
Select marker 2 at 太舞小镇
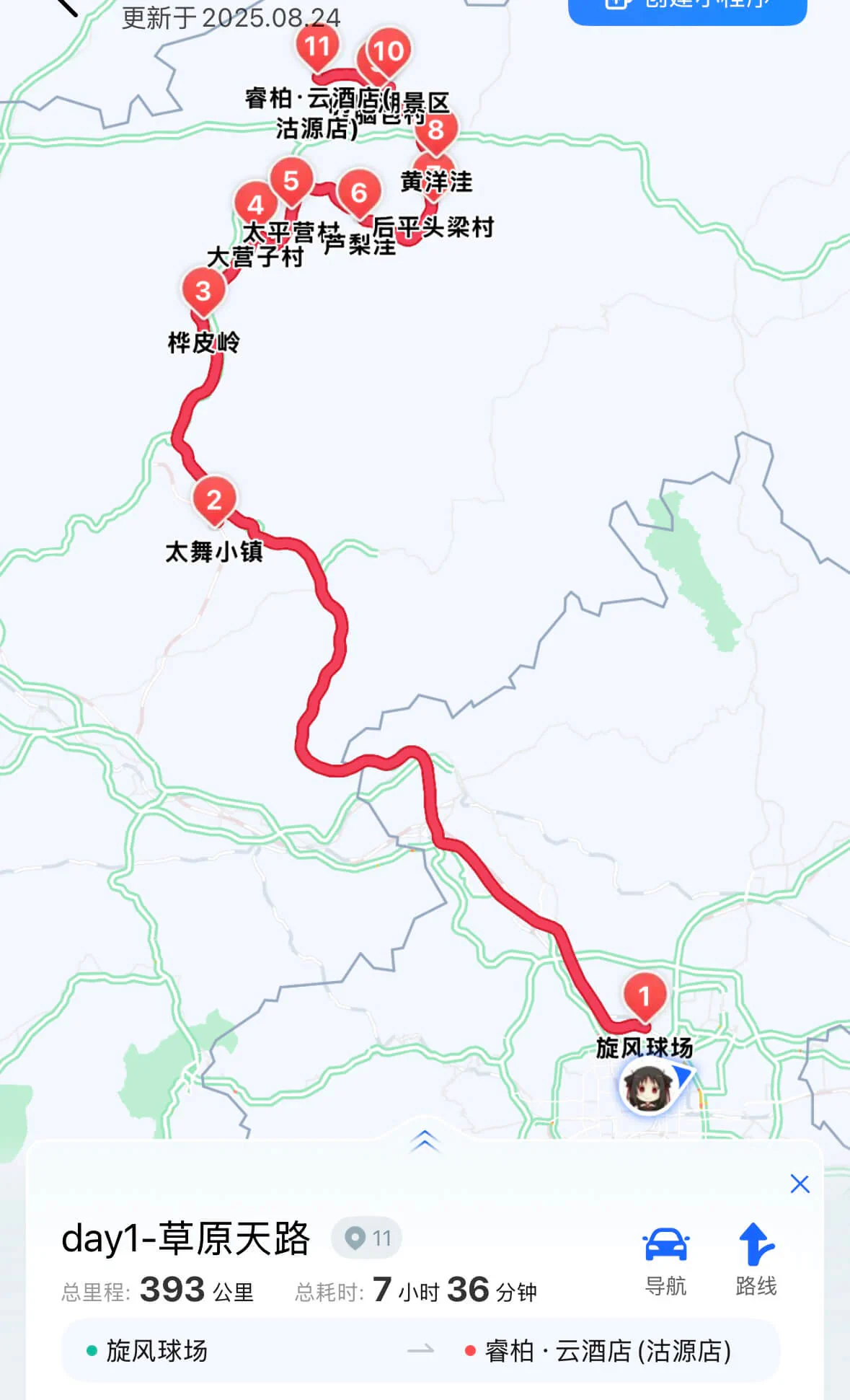(214, 500)
